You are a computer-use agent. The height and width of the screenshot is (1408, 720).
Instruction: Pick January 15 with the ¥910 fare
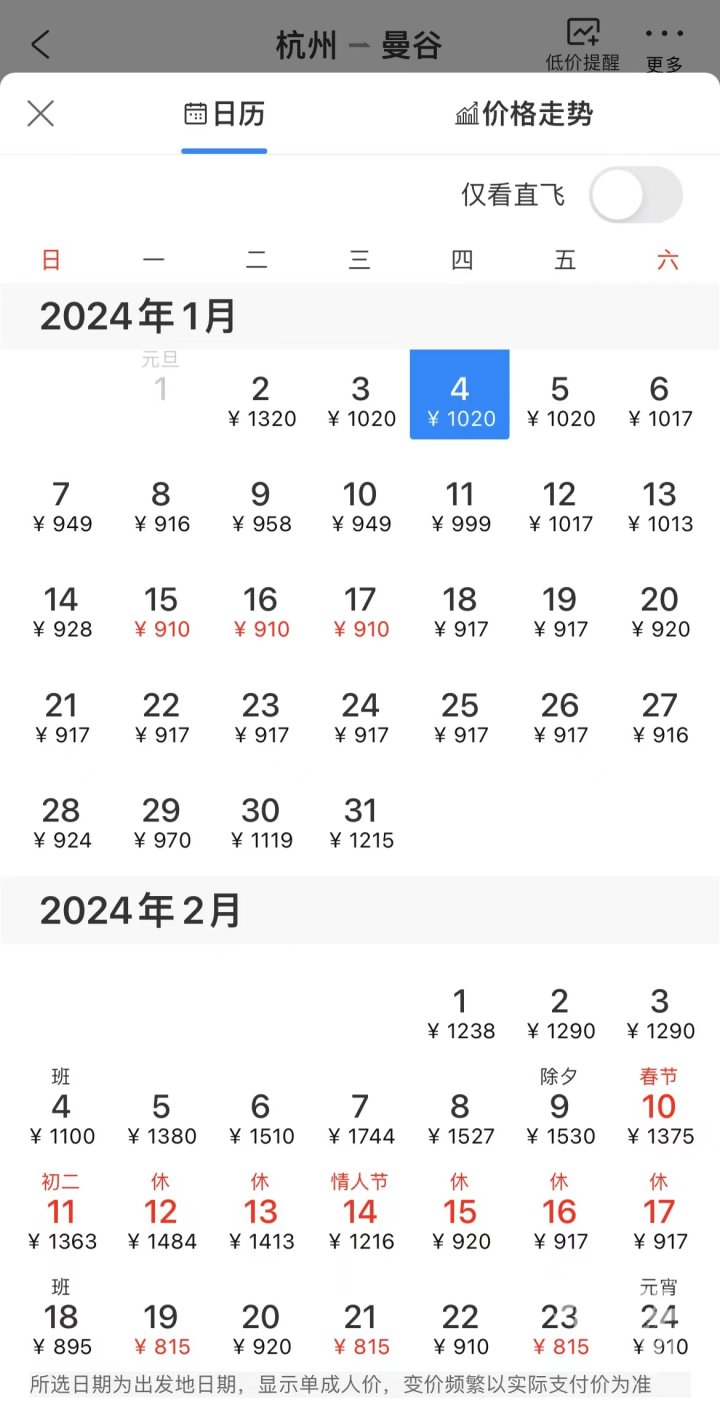click(x=160, y=612)
